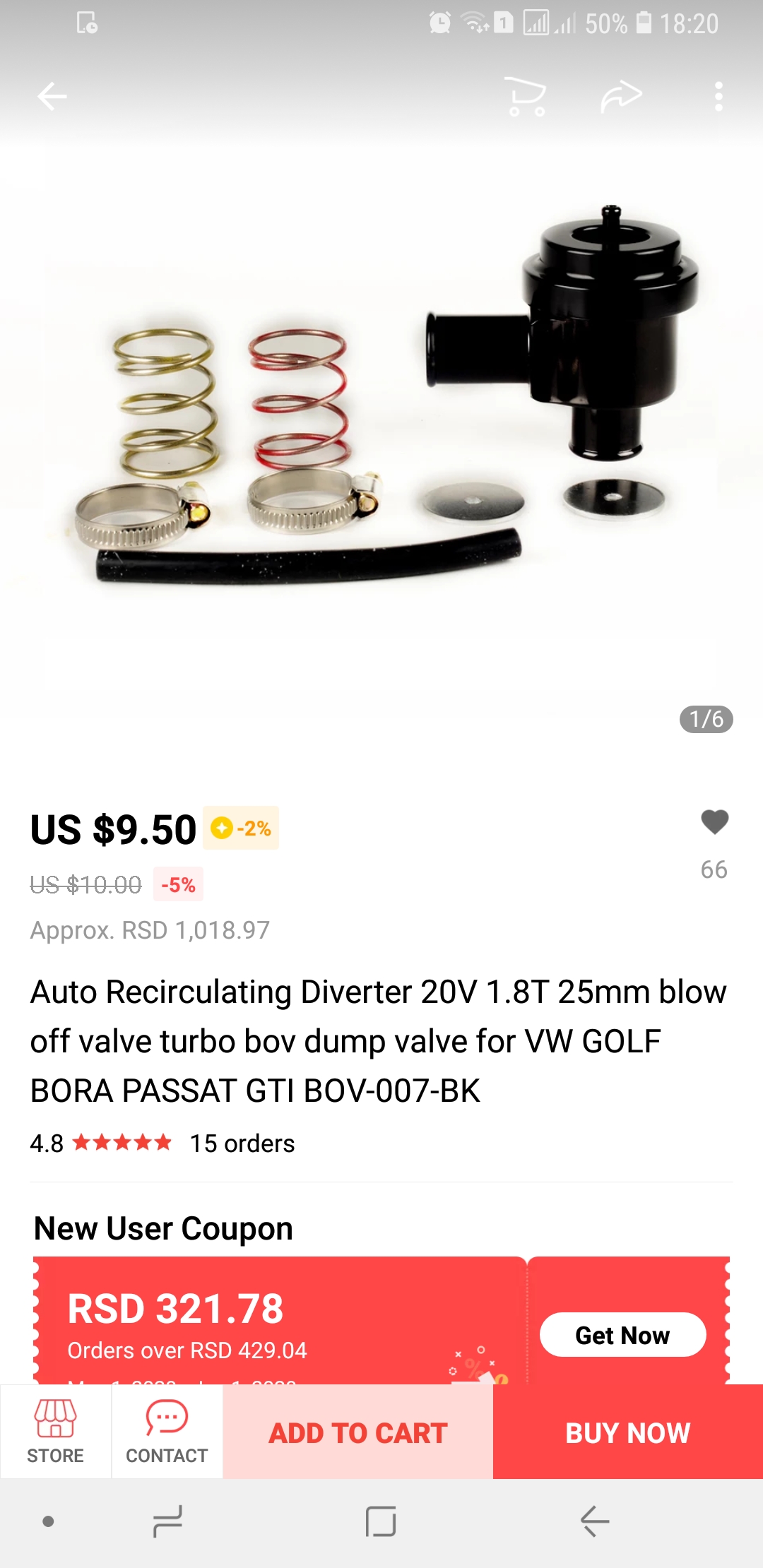Contact the seller

[x=167, y=1432]
